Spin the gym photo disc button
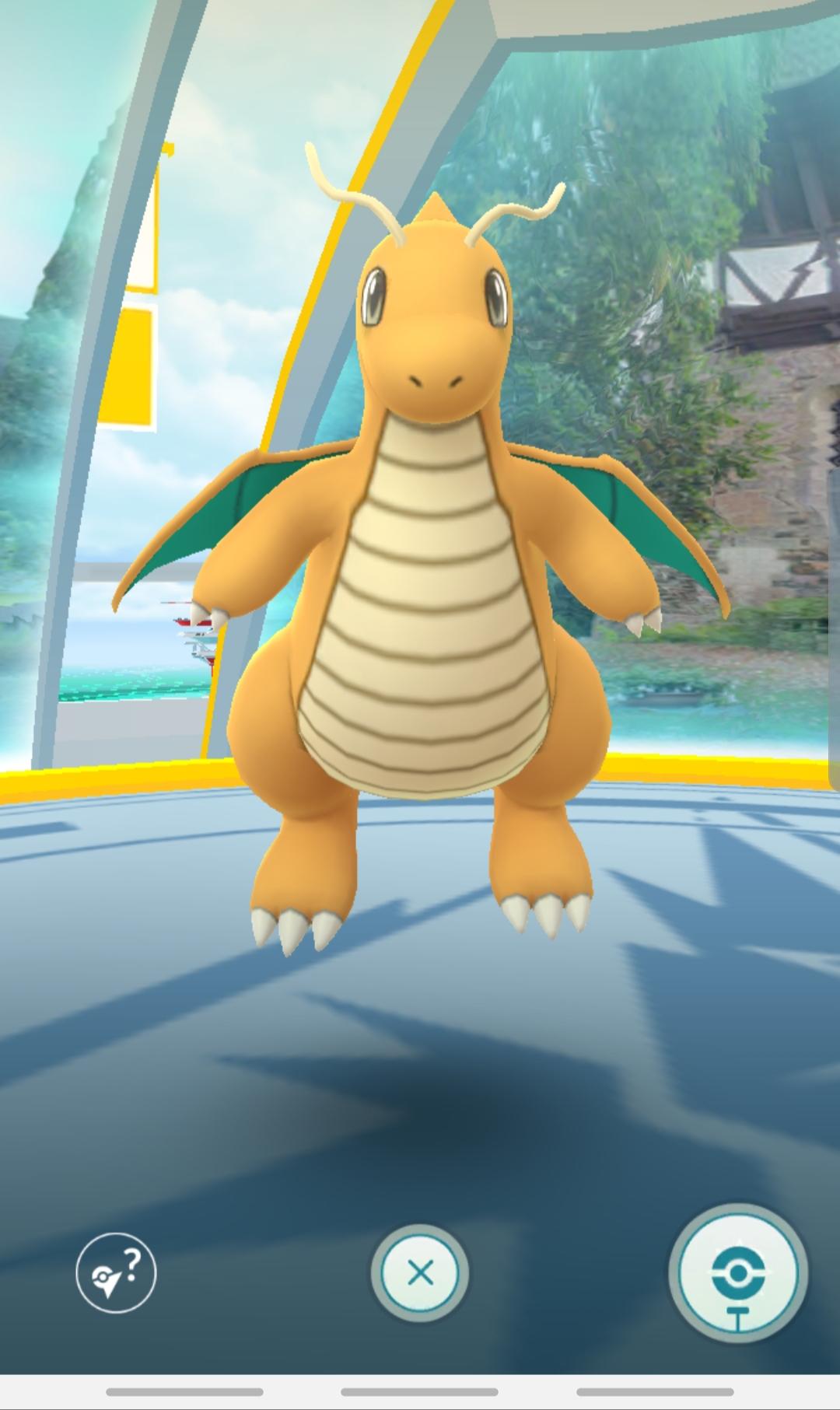This screenshot has width=840, height=1410. 737,1273
